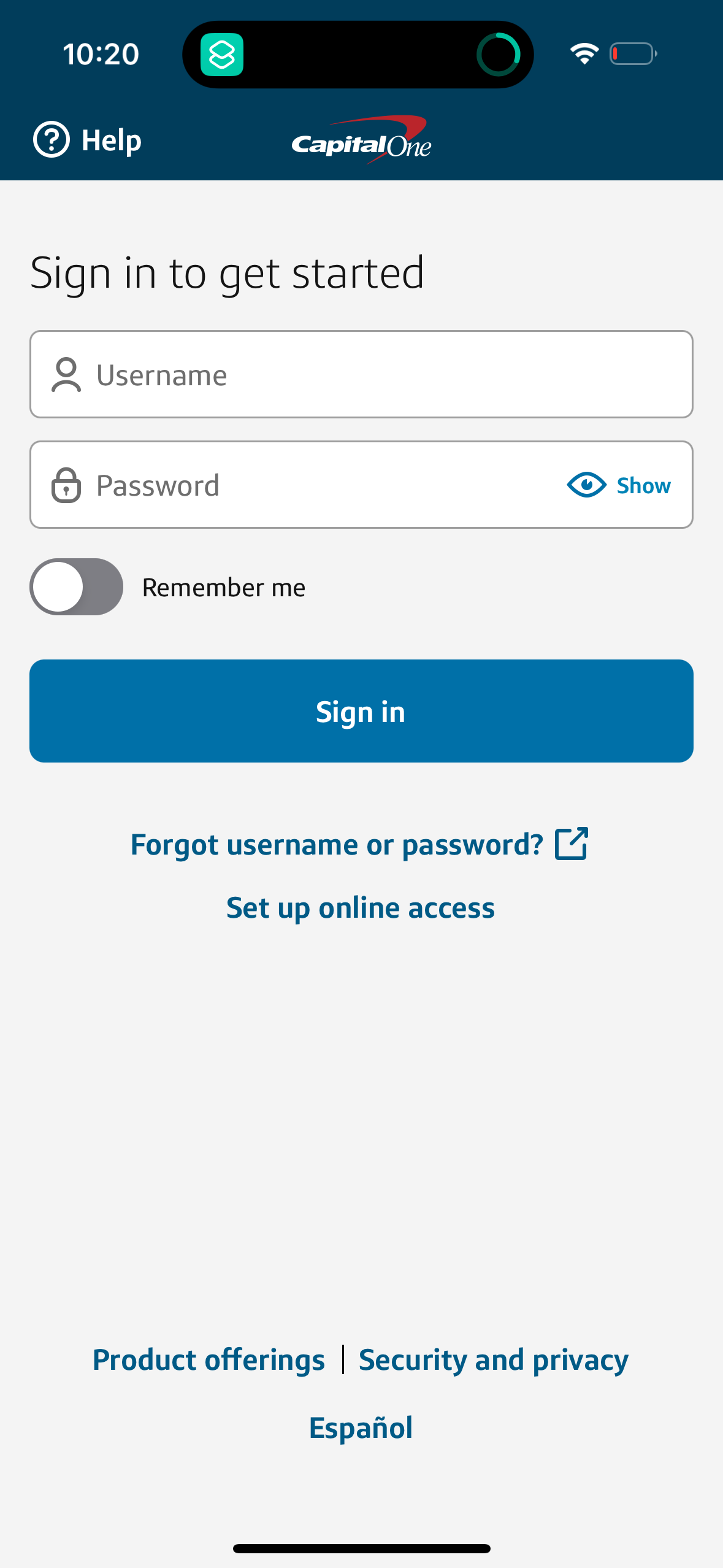
Task: Enable the Remember me toggle
Action: click(76, 586)
